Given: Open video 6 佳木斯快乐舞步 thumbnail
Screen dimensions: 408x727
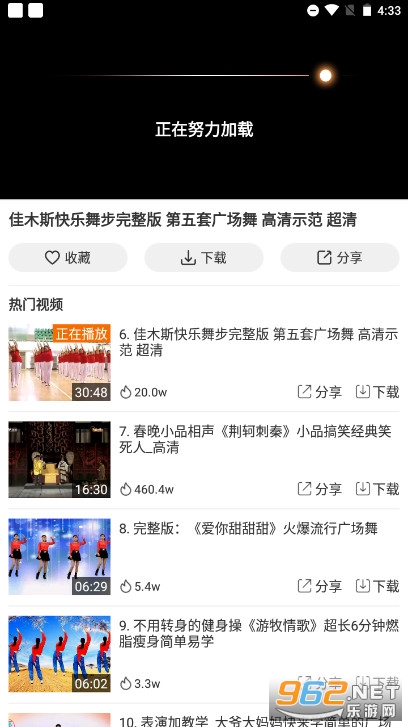Looking at the screenshot, I should point(59,362).
